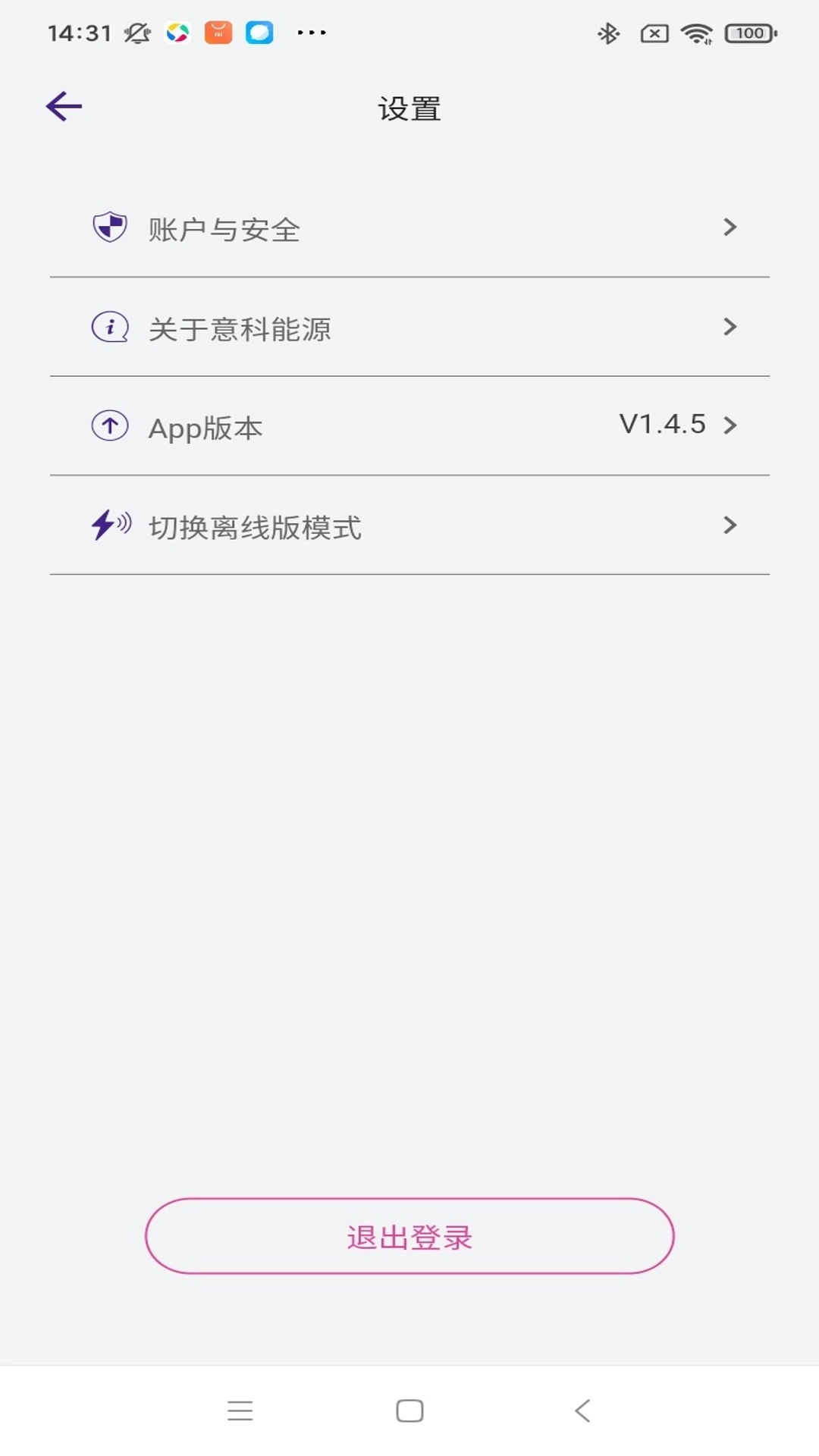The width and height of the screenshot is (819, 1456).
Task: Click the account and security shield icon
Action: [108, 228]
